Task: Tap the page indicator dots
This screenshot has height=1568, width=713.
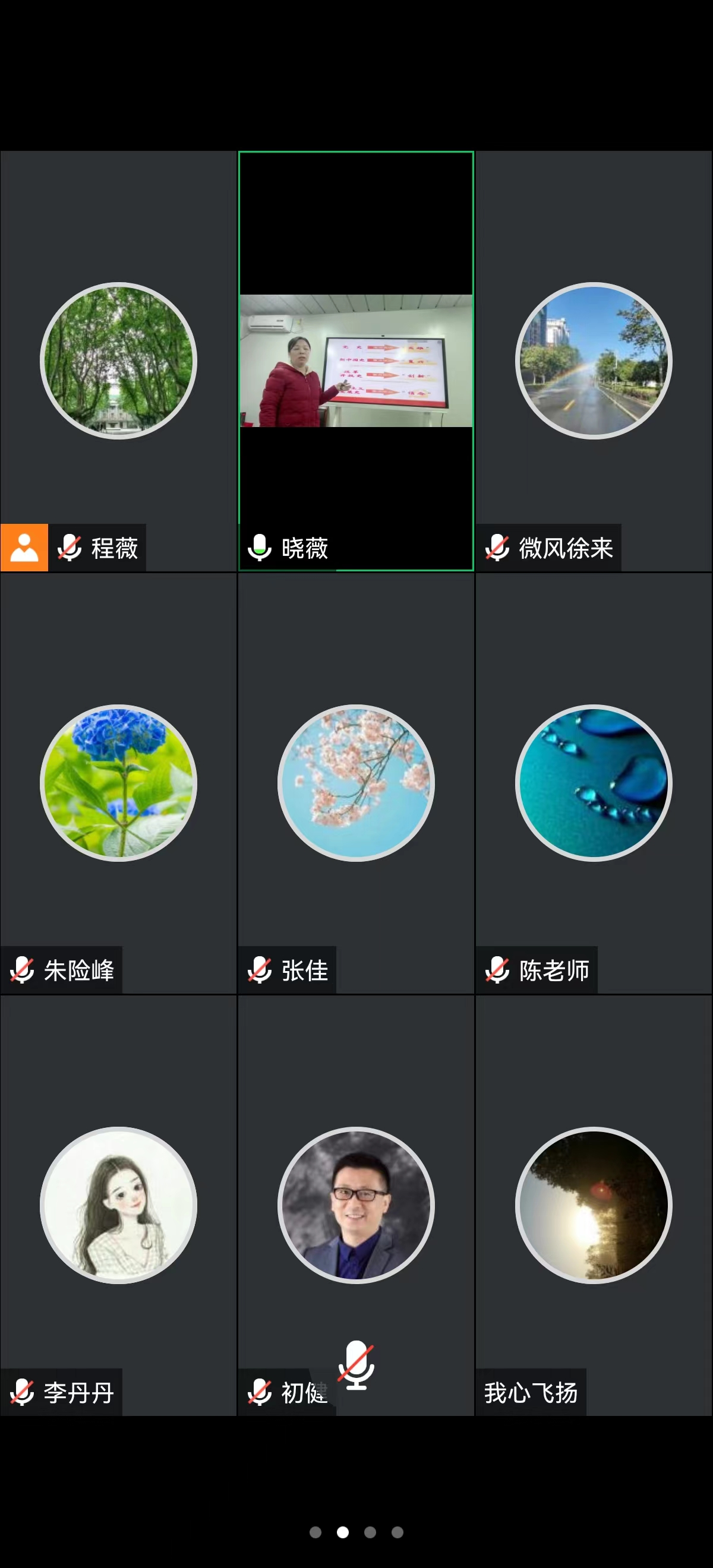Action: tap(356, 1532)
